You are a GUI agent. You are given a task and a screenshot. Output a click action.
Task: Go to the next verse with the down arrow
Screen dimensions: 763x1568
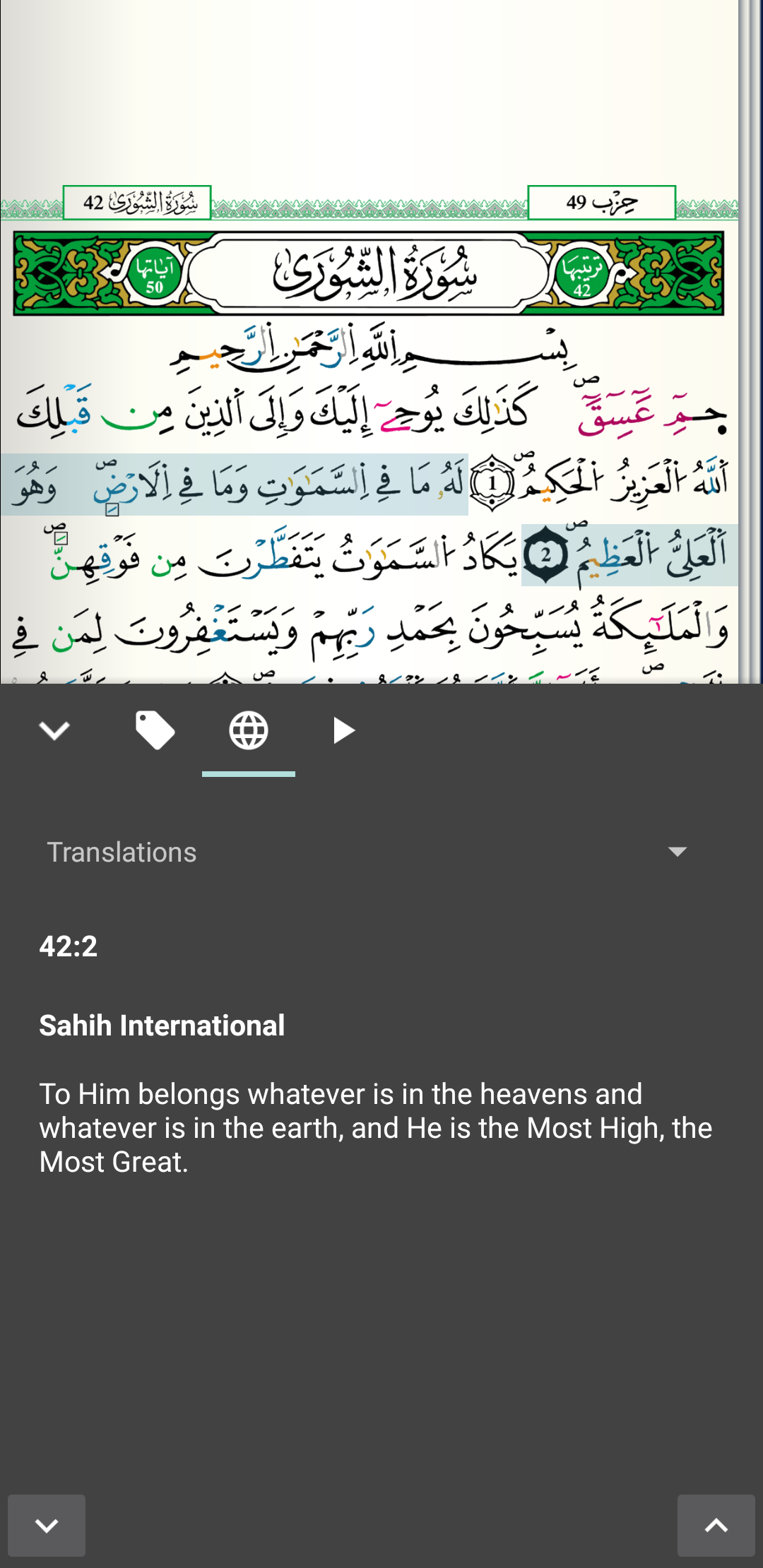tap(47, 1525)
